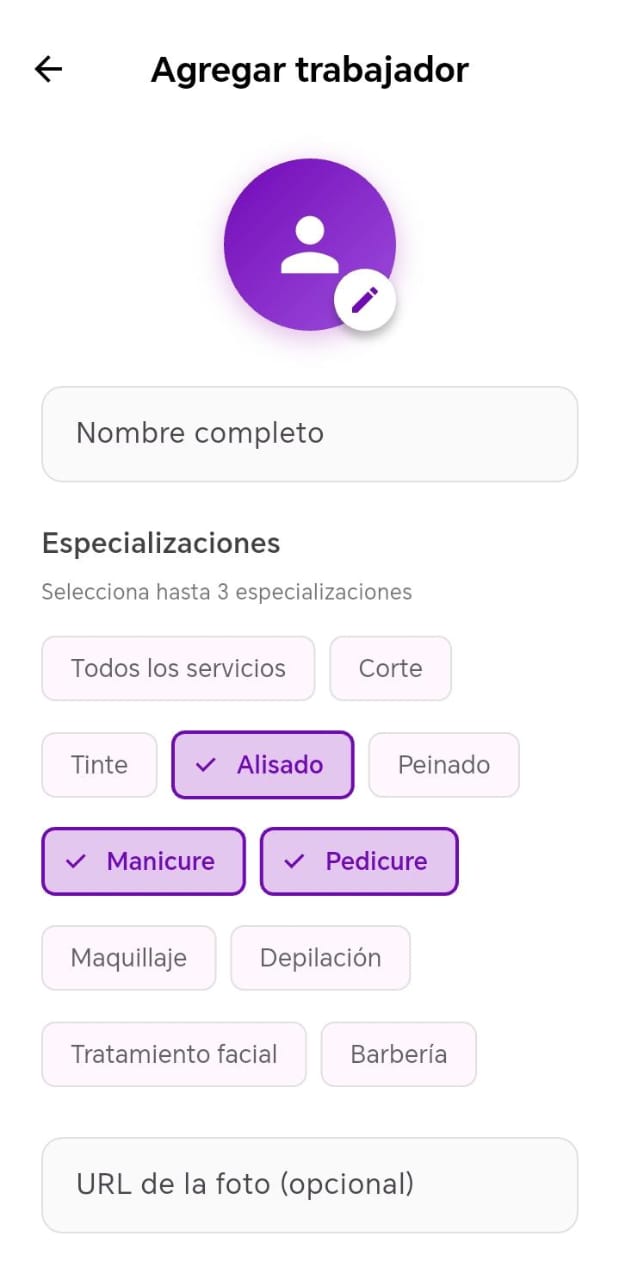
Task: Uncheck the Manicure chip
Action: (x=143, y=861)
